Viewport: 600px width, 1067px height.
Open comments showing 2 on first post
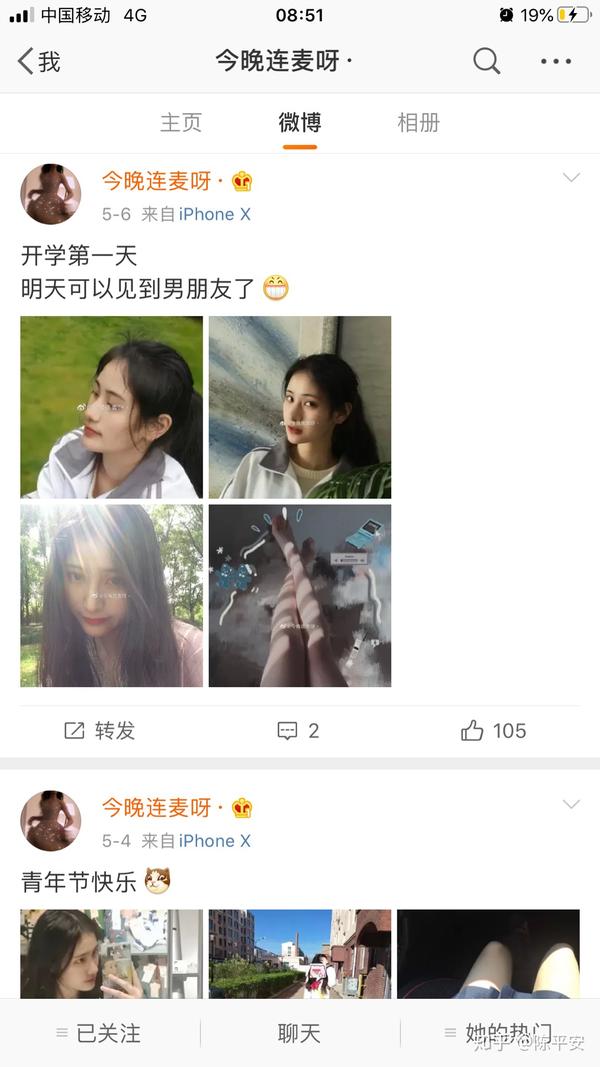[298, 731]
